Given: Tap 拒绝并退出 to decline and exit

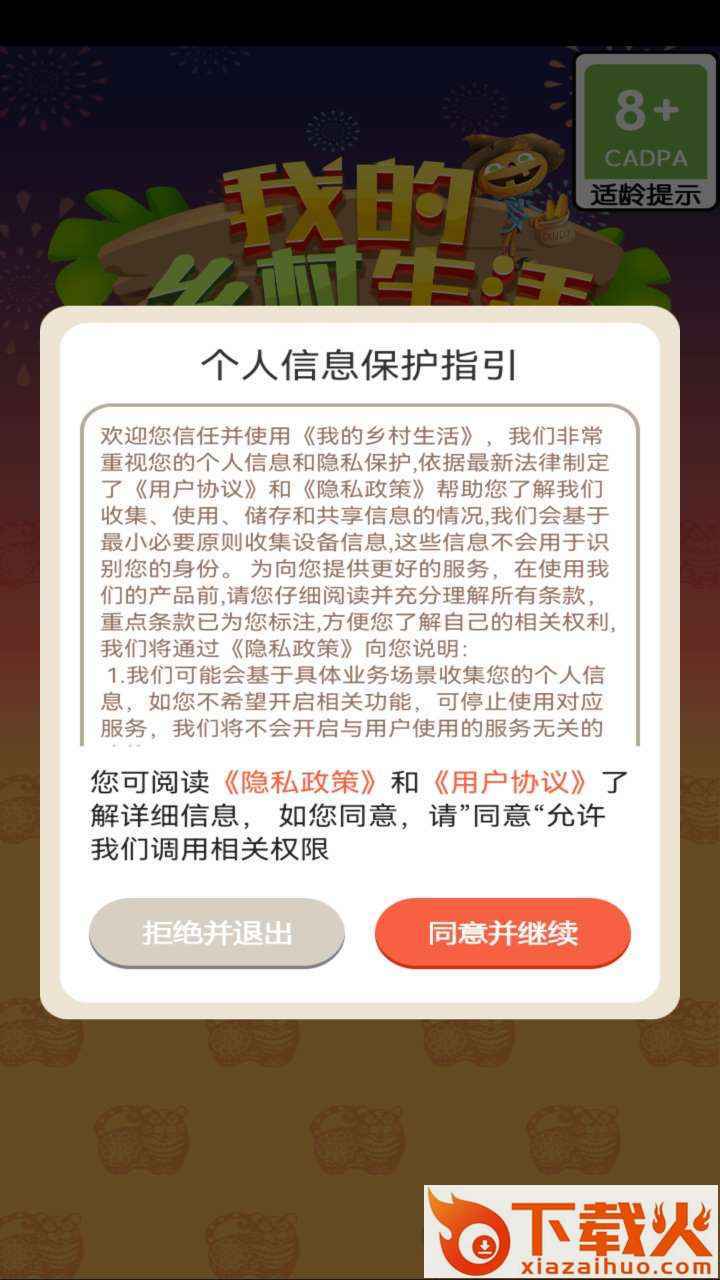Looking at the screenshot, I should pyautogui.click(x=217, y=933).
